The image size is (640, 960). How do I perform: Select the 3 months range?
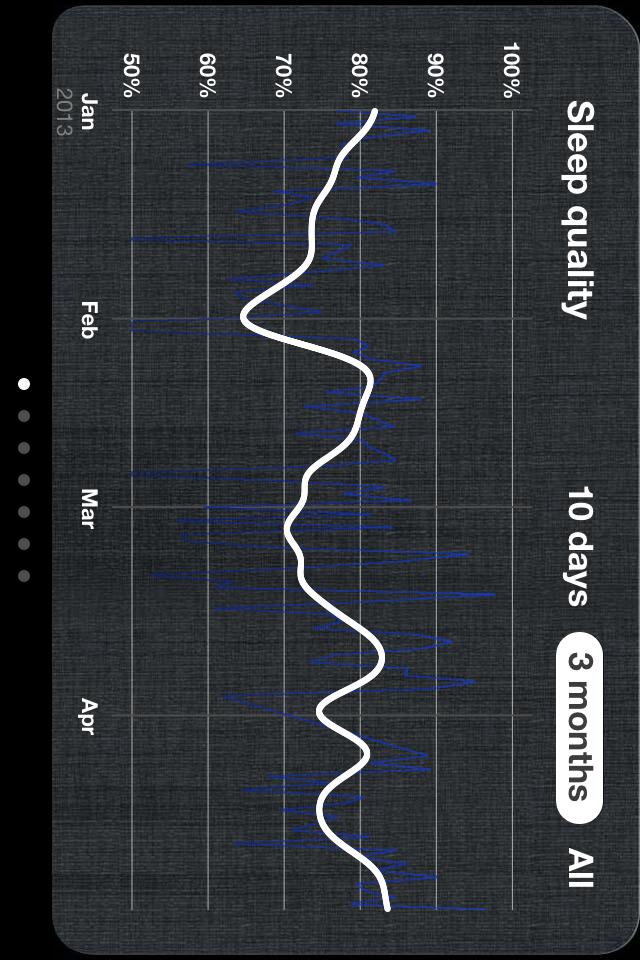click(x=579, y=727)
